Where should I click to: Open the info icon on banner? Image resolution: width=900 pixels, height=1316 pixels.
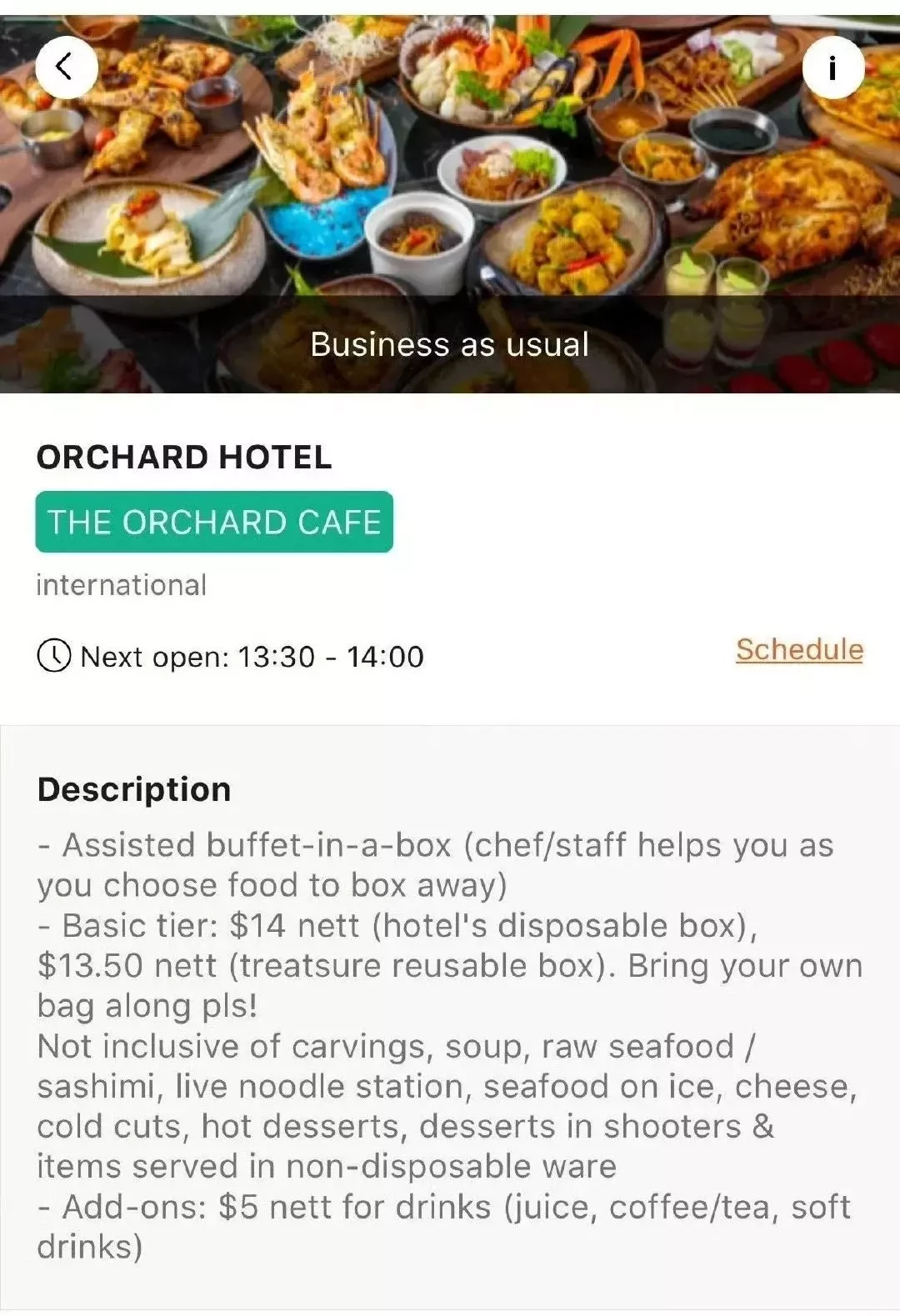click(x=832, y=68)
